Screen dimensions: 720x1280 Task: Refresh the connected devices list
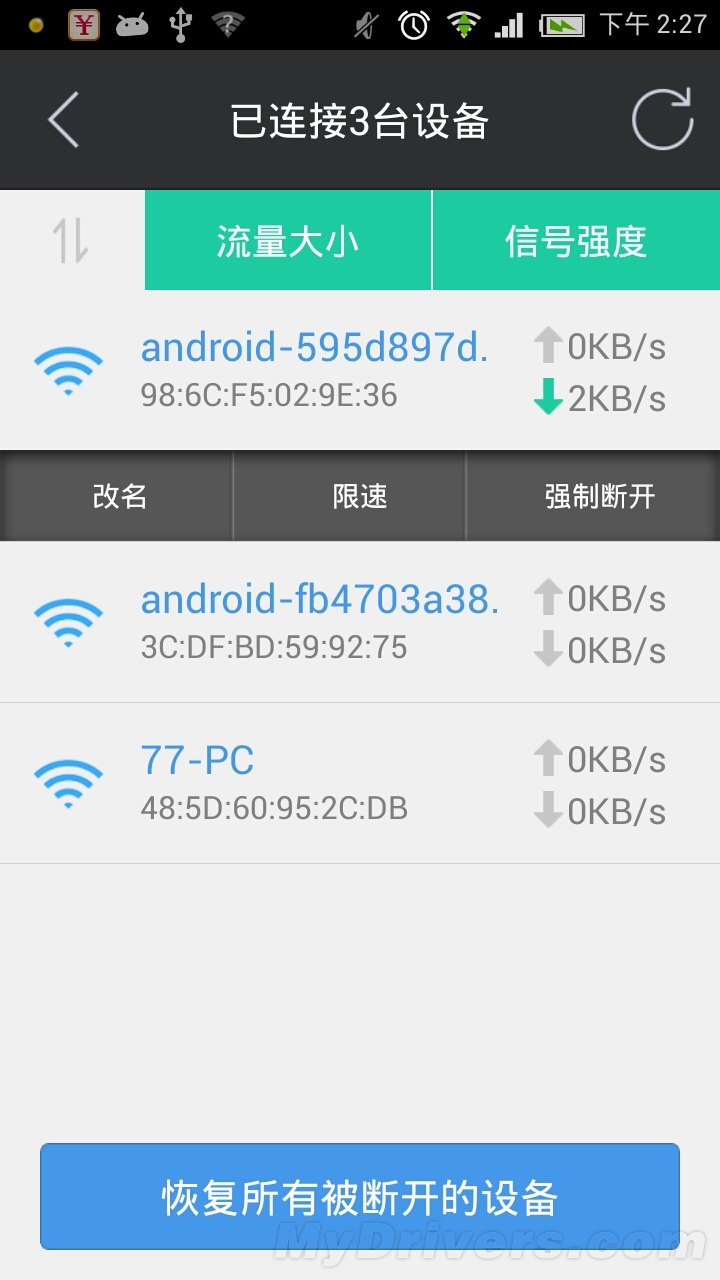662,120
